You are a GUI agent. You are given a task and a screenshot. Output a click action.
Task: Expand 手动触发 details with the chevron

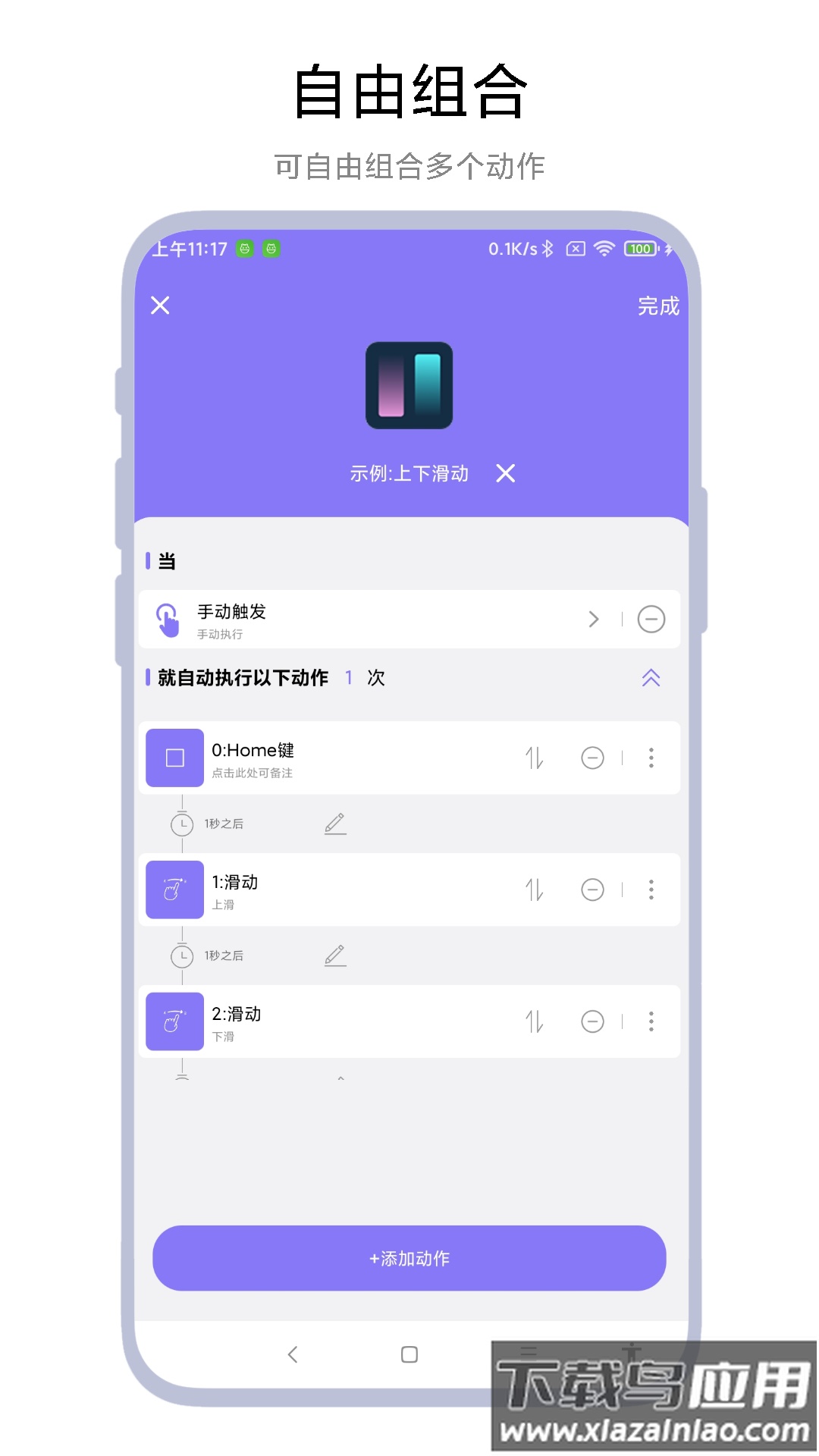tap(595, 619)
